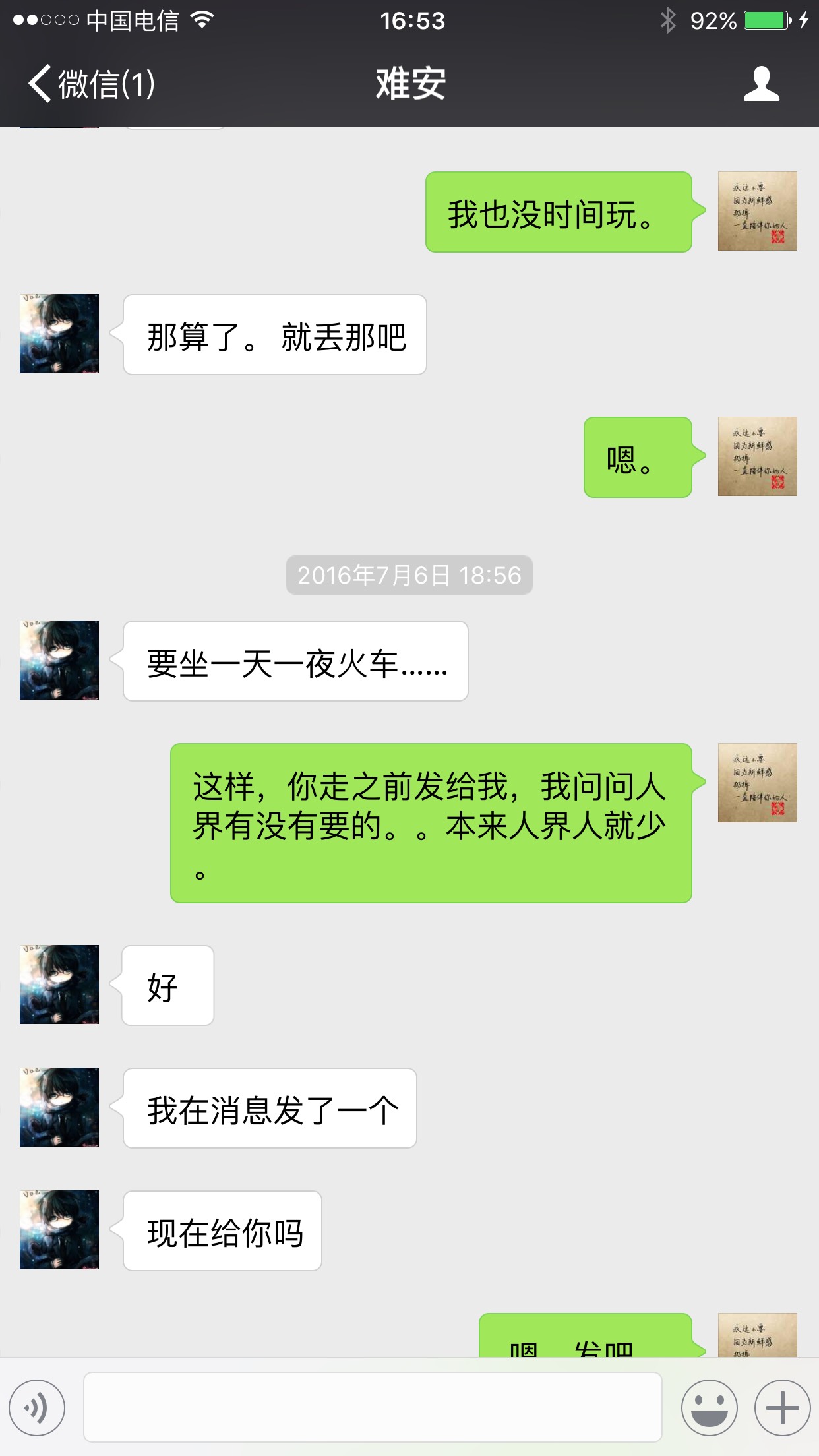Open the plus attachments menu
The width and height of the screenshot is (819, 1456).
point(782,1407)
